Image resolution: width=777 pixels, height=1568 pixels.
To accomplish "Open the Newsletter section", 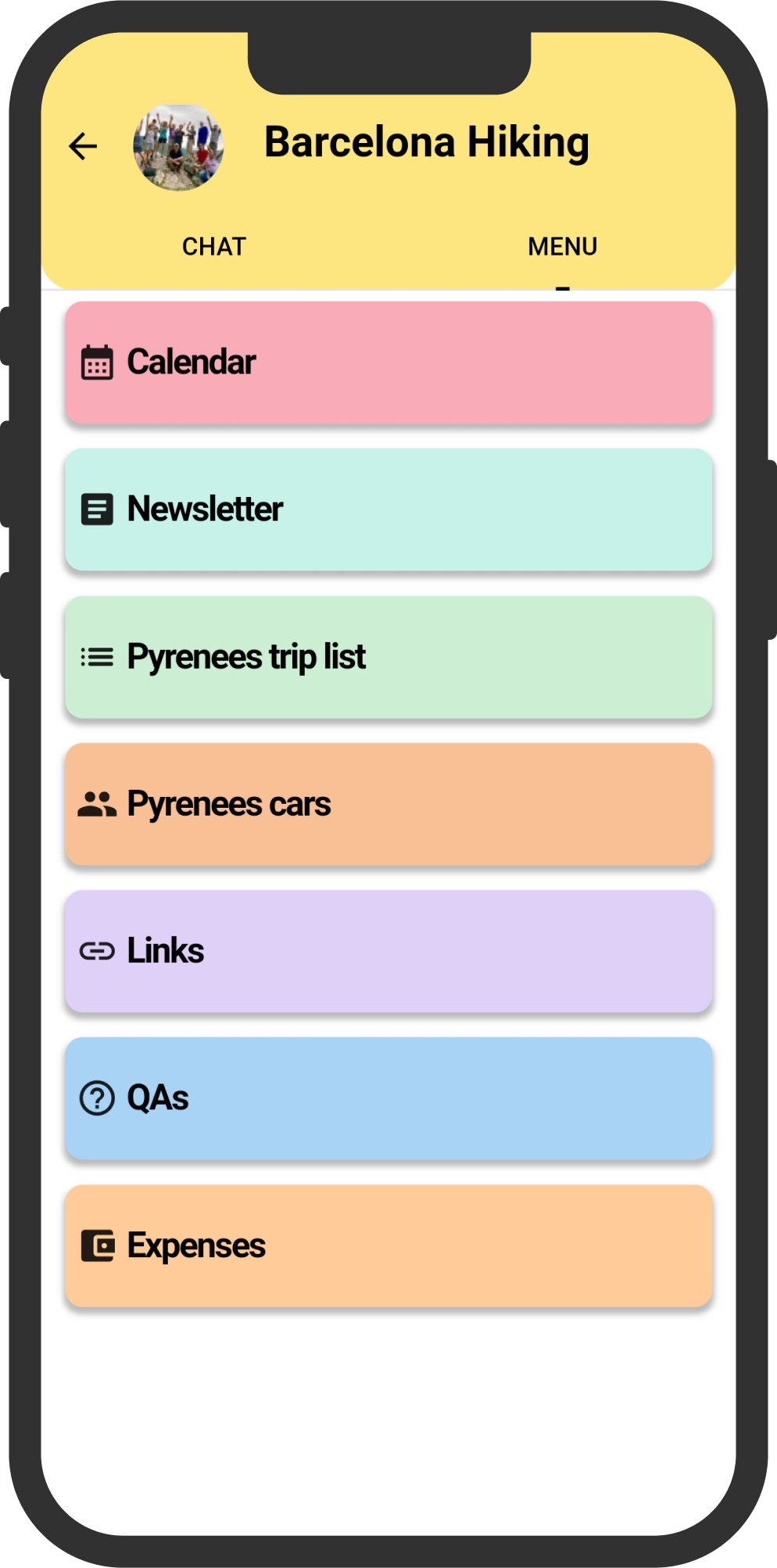I will pos(388,509).
